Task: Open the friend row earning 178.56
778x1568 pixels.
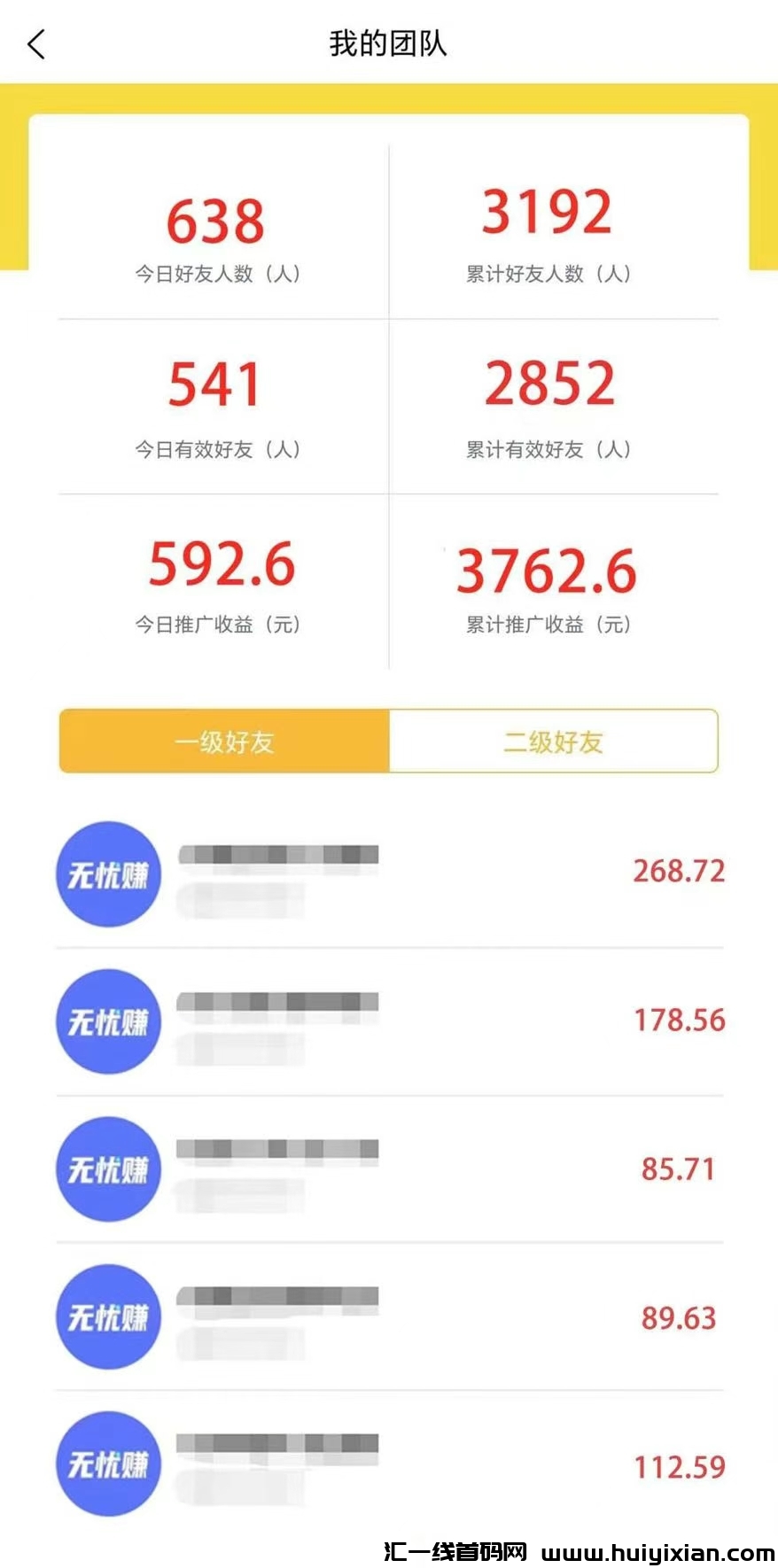Action: pos(390,1021)
